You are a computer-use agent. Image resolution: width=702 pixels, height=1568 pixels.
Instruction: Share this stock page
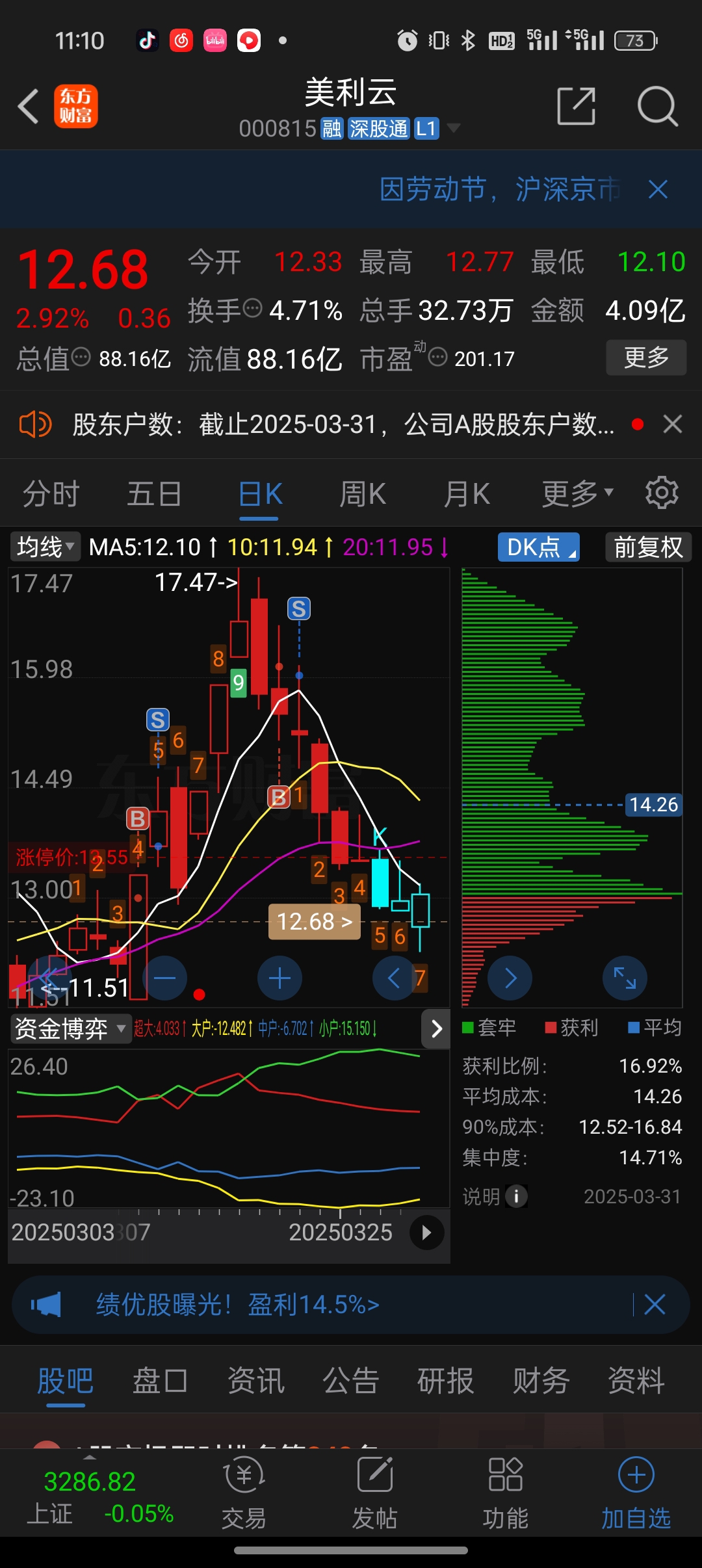577,106
